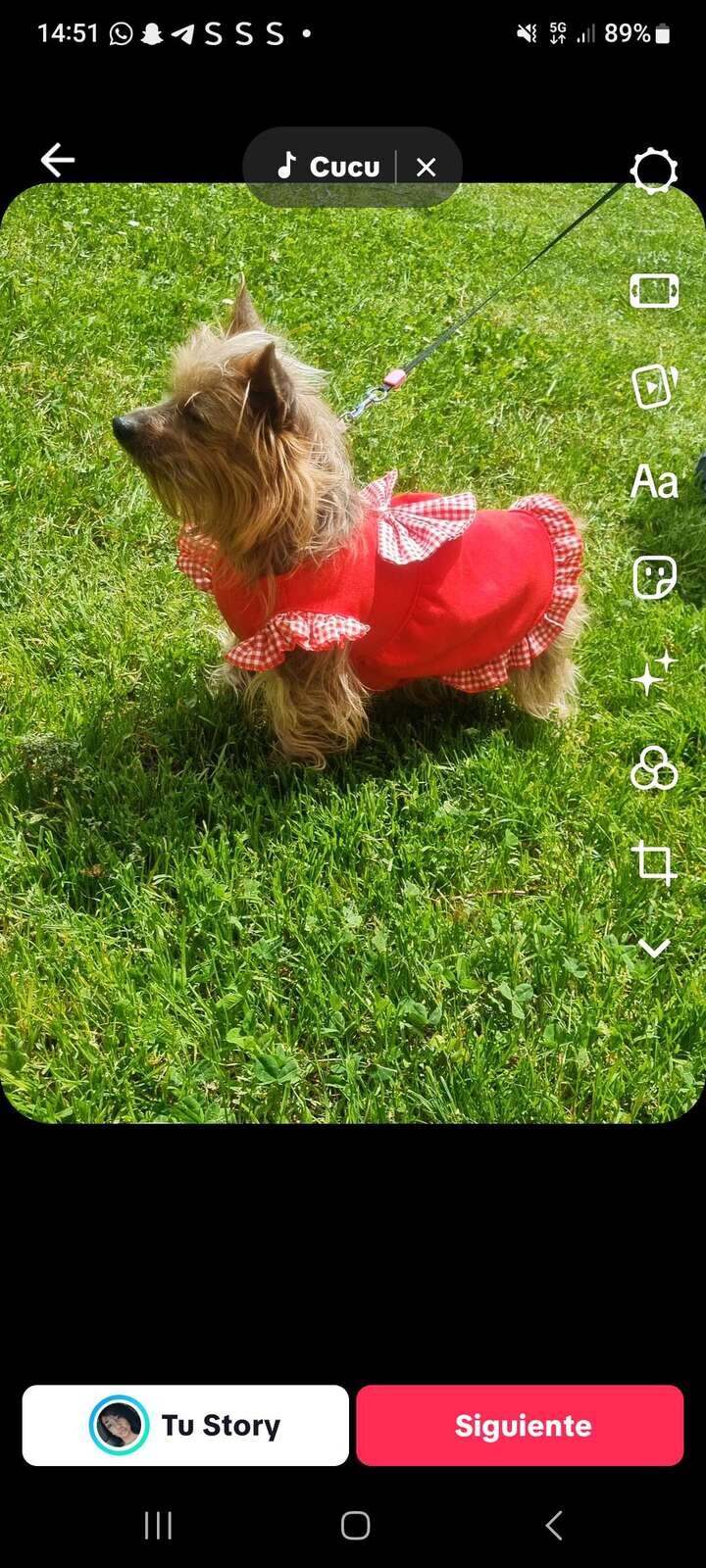
Task: Post to Tu Story
Action: (x=185, y=1425)
